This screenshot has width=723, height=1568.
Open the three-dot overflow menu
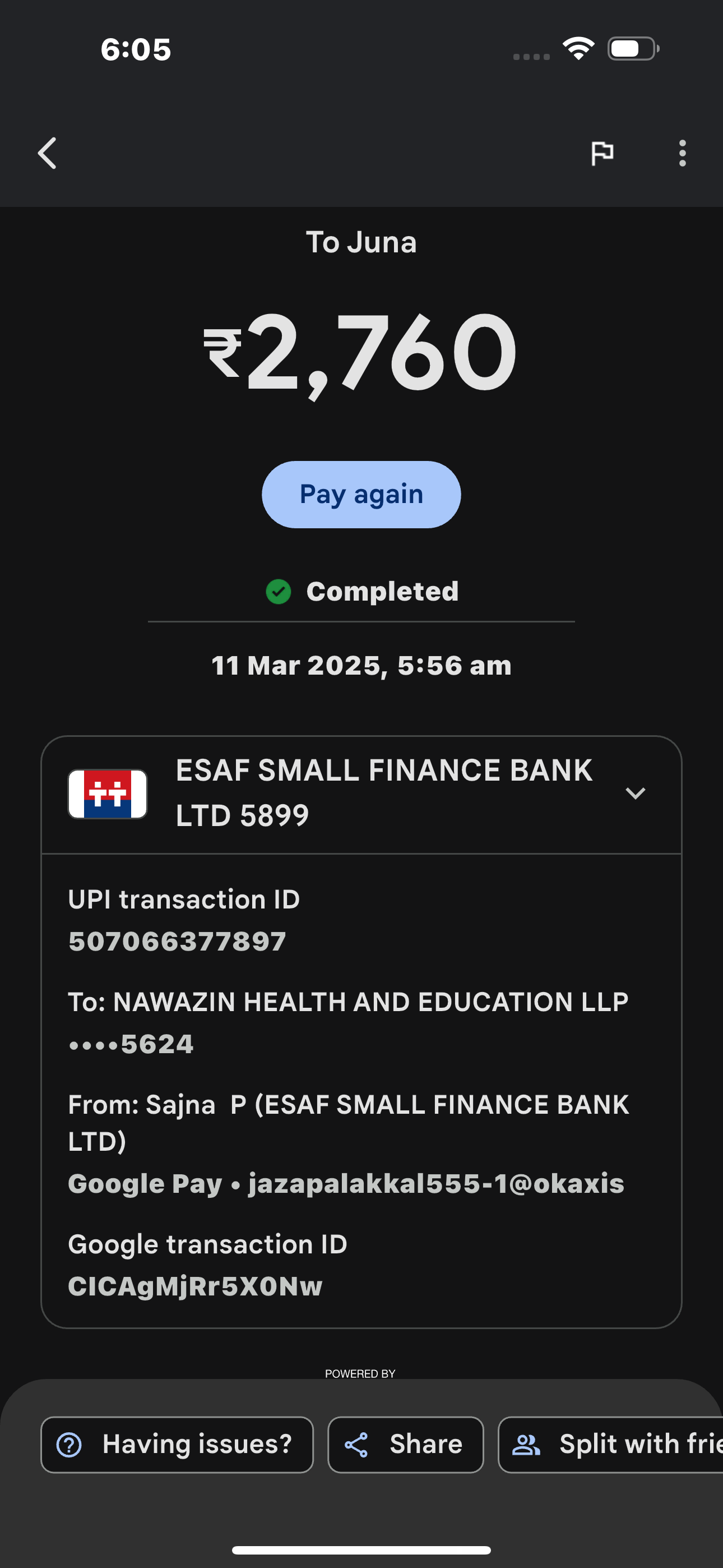pyautogui.click(x=682, y=153)
